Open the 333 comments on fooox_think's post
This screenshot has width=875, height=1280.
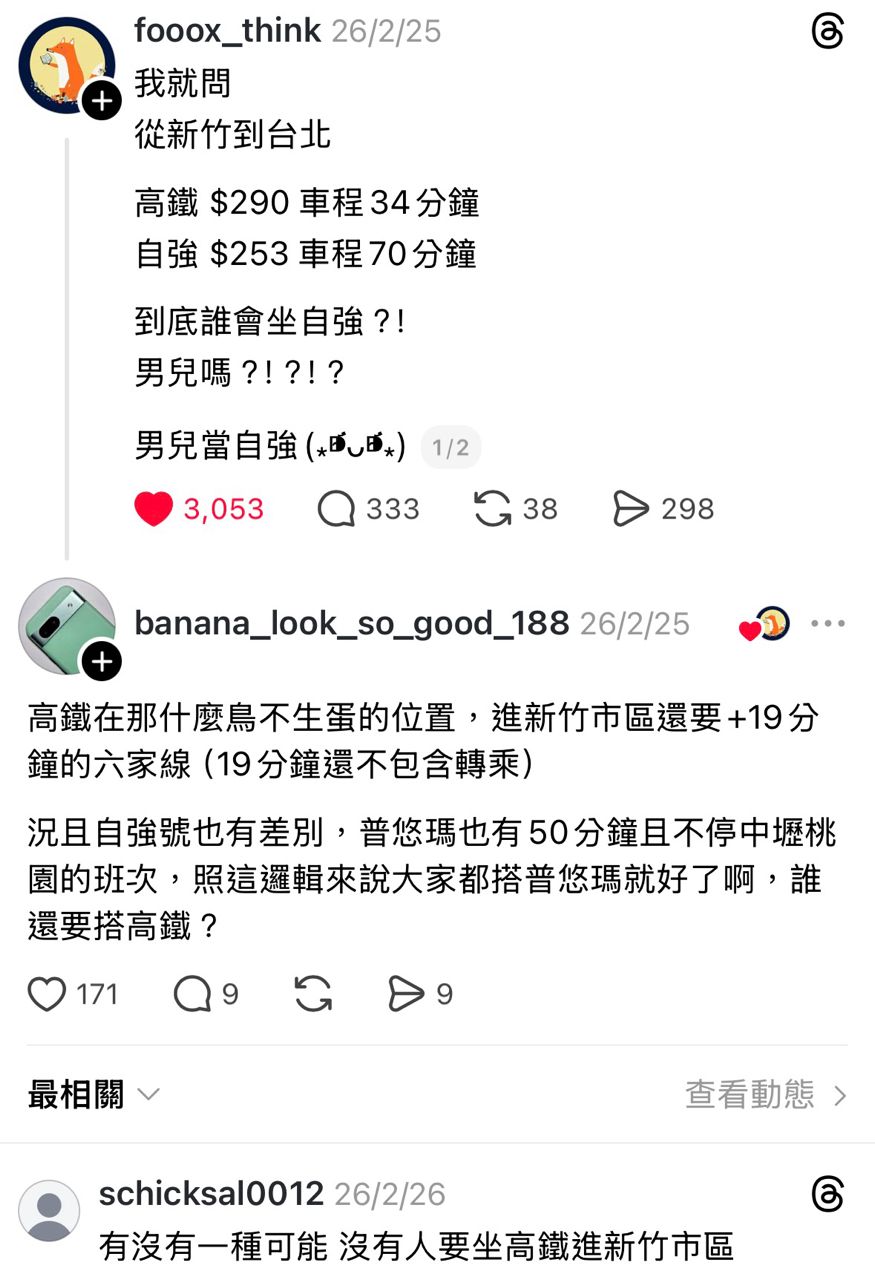337,509
